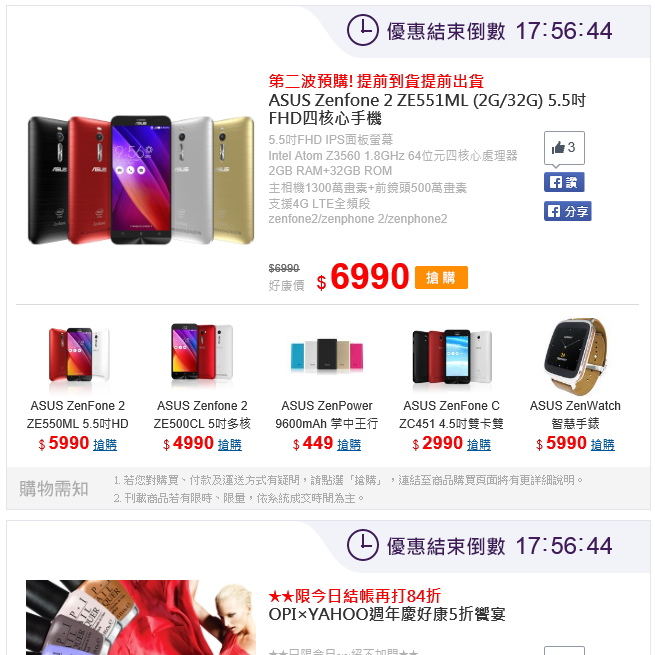Share the deal via Facebook 分享 button
This screenshot has height=655, width=655.
pos(568,211)
